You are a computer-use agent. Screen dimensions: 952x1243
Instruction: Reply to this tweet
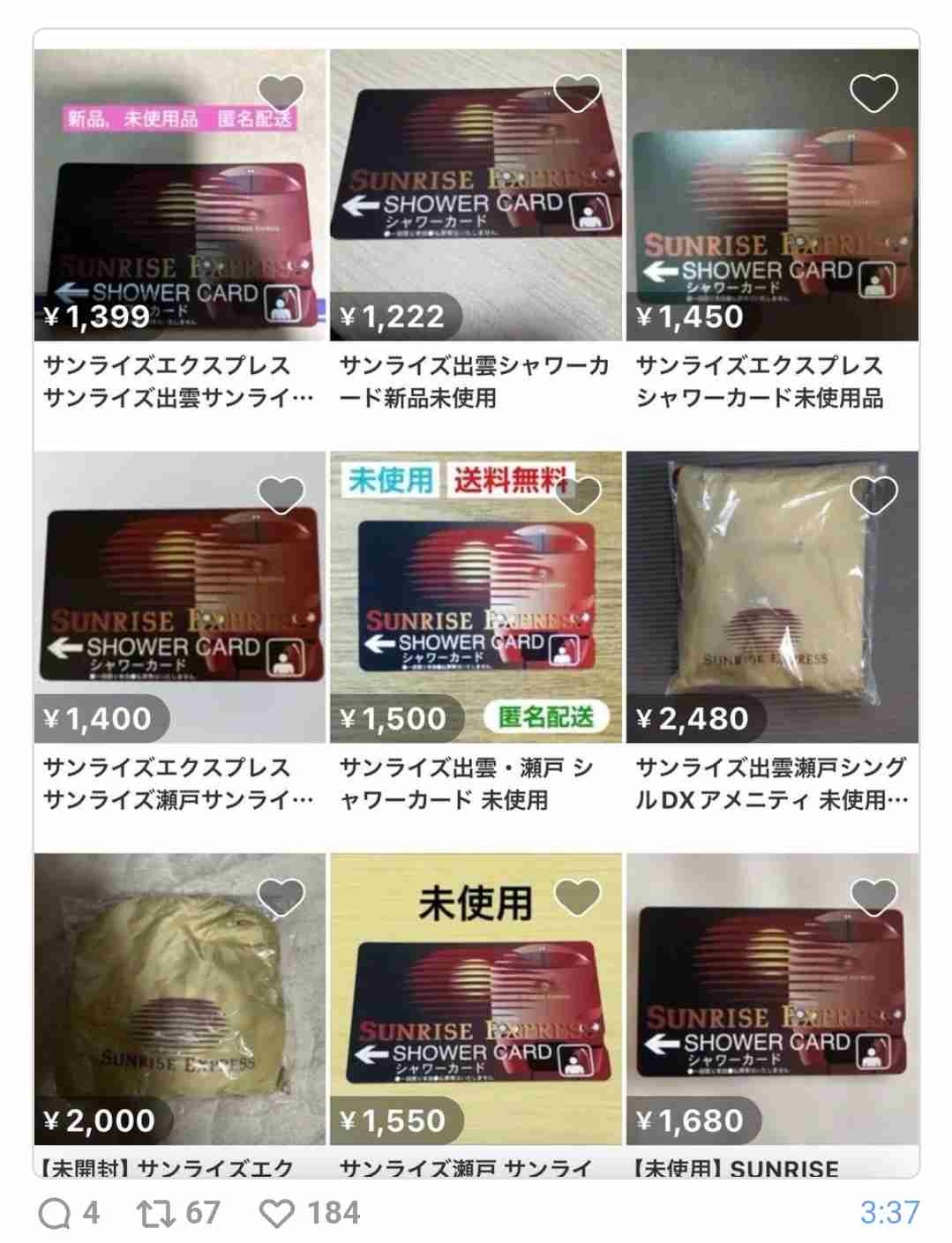55,1213
